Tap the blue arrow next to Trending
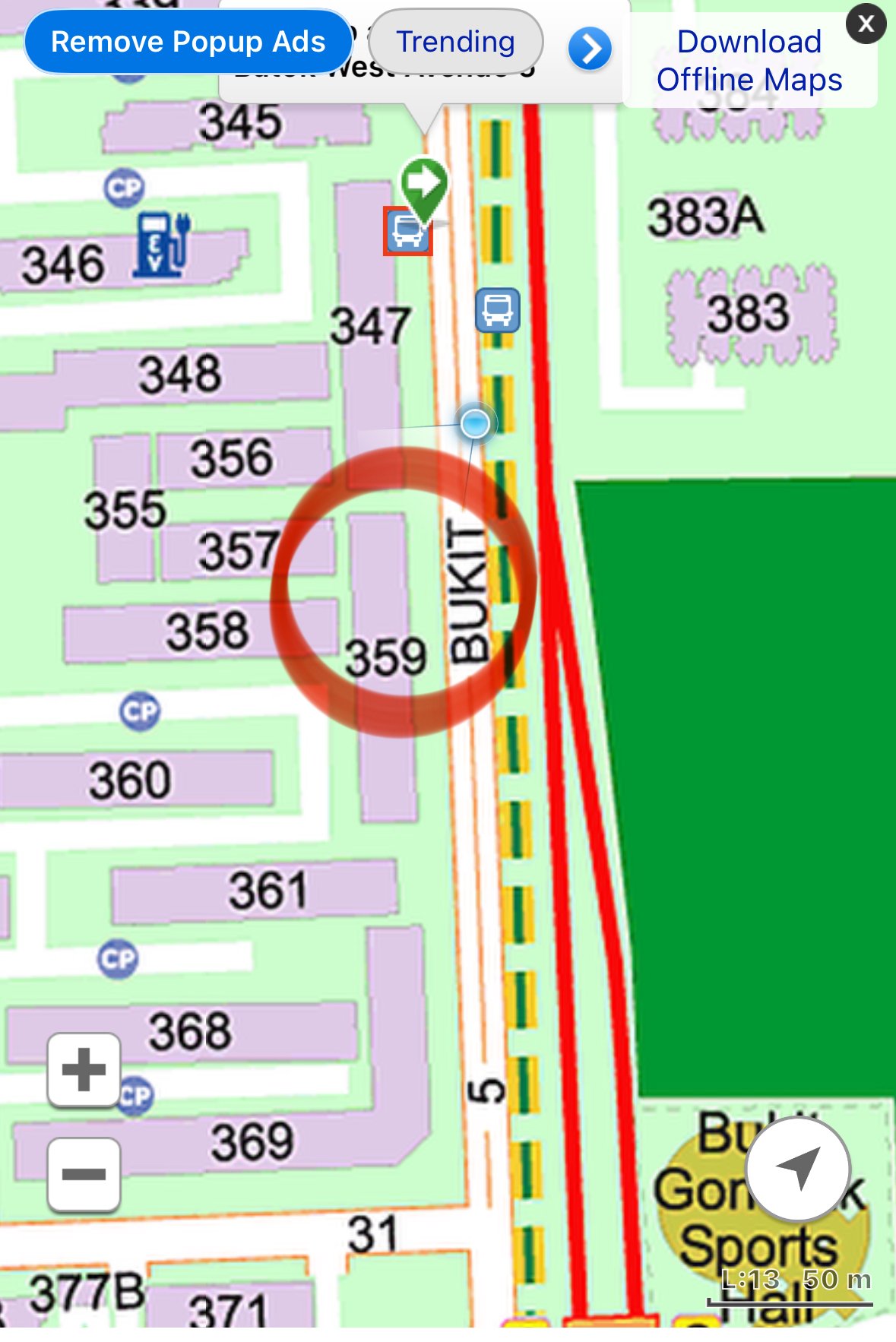This screenshot has width=896, height=1342. pyautogui.click(x=590, y=49)
